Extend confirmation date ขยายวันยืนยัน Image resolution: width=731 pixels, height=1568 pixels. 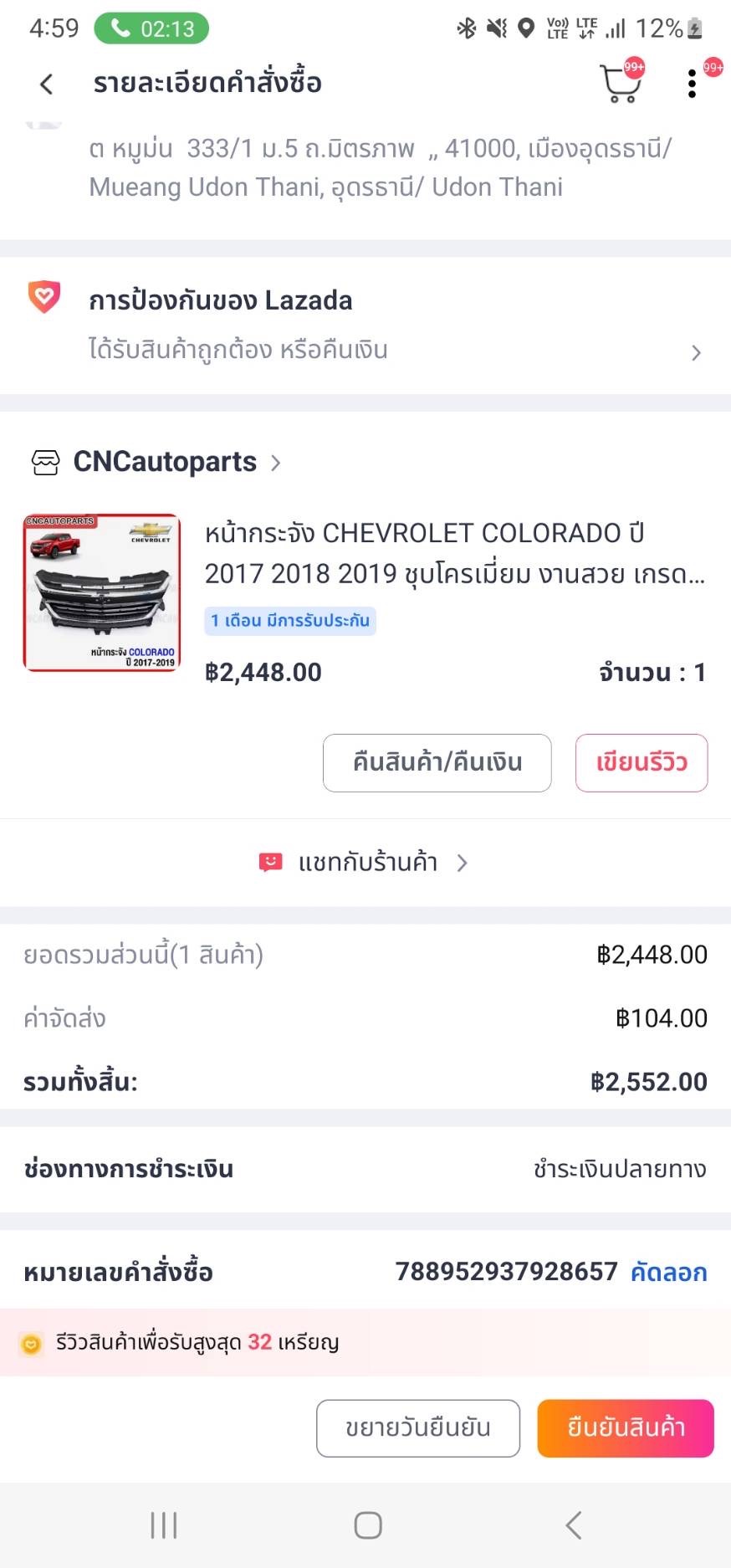(x=418, y=1428)
